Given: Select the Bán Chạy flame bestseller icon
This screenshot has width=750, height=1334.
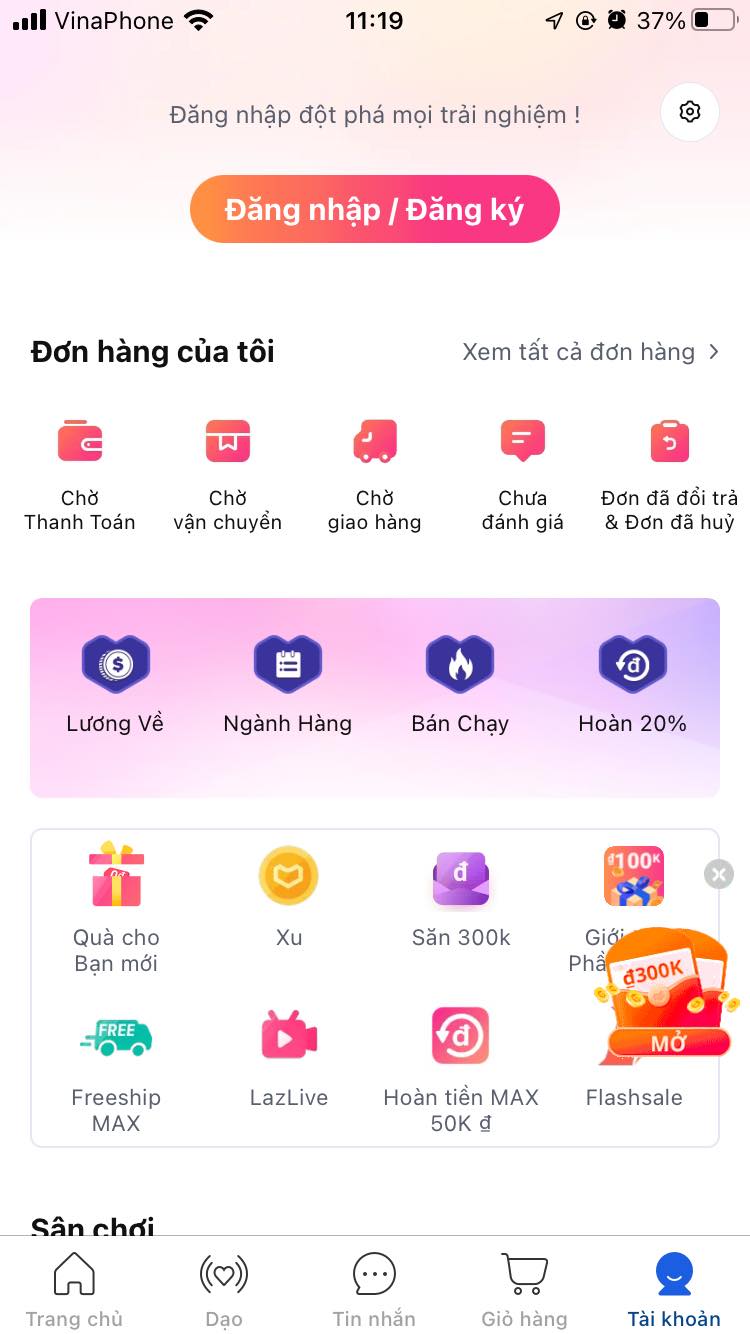Looking at the screenshot, I should pyautogui.click(x=460, y=662).
